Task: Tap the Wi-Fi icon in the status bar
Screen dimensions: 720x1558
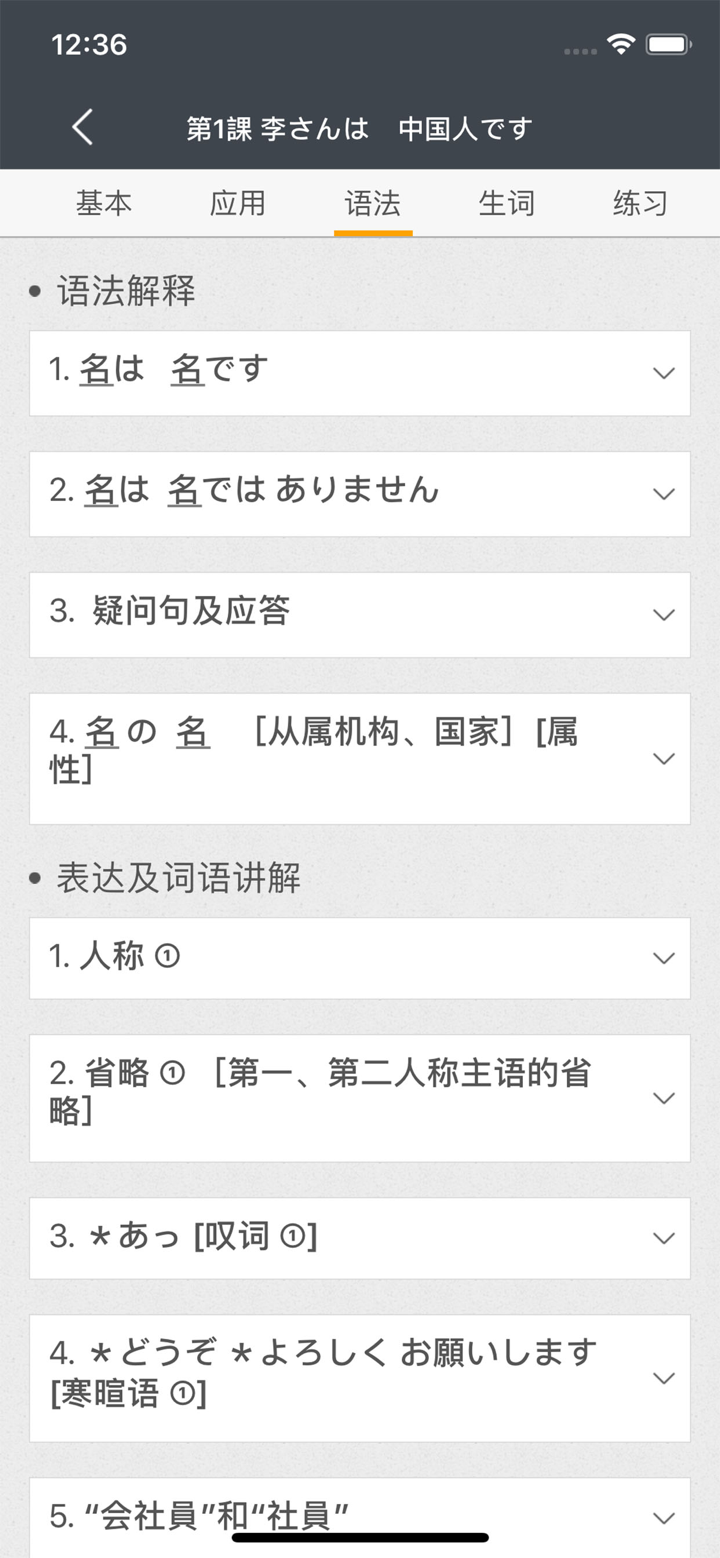Action: click(622, 44)
